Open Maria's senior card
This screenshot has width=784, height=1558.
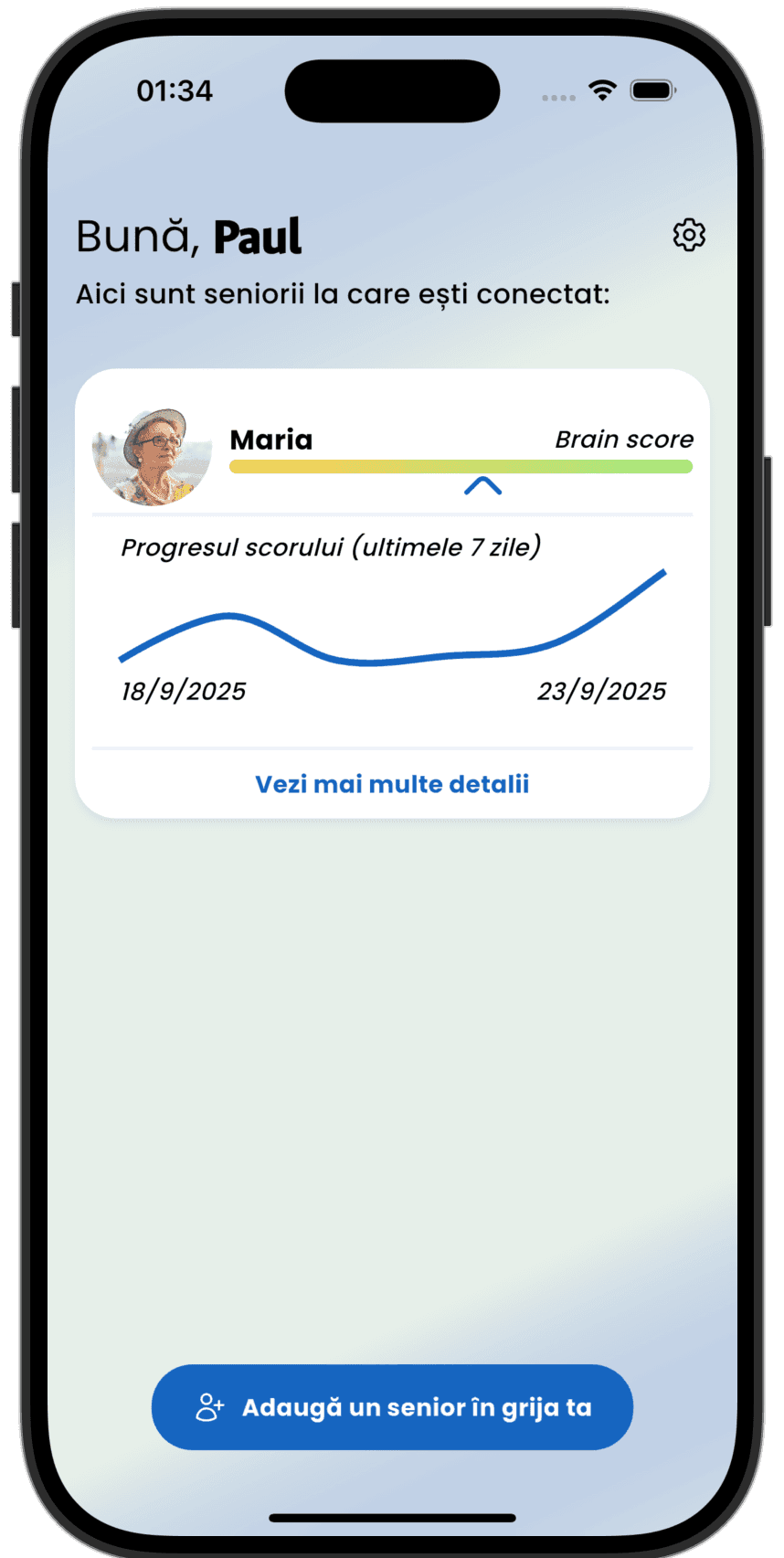point(271,440)
